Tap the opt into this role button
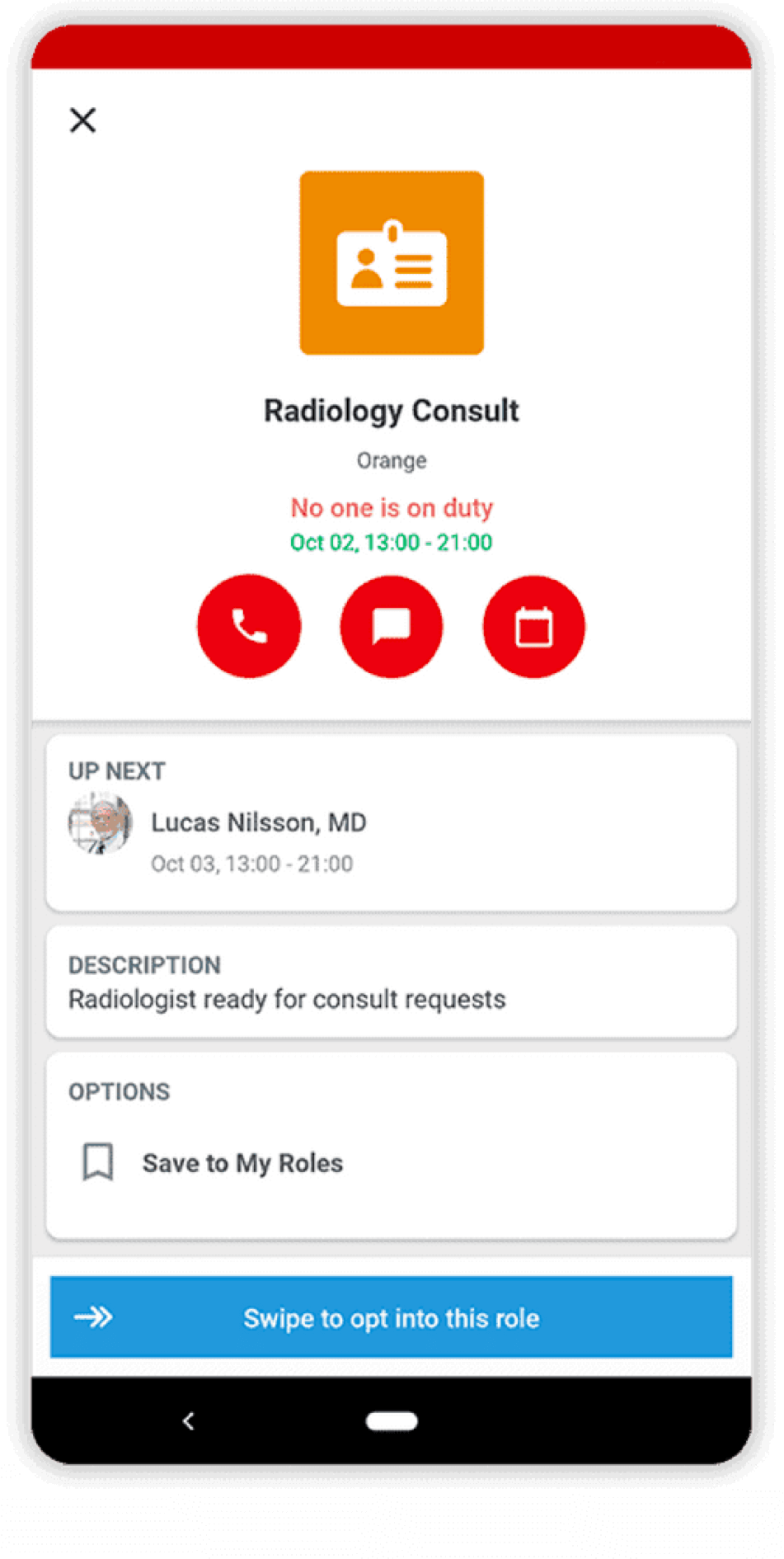Viewport: 784px width, 1559px height. pos(391,1317)
